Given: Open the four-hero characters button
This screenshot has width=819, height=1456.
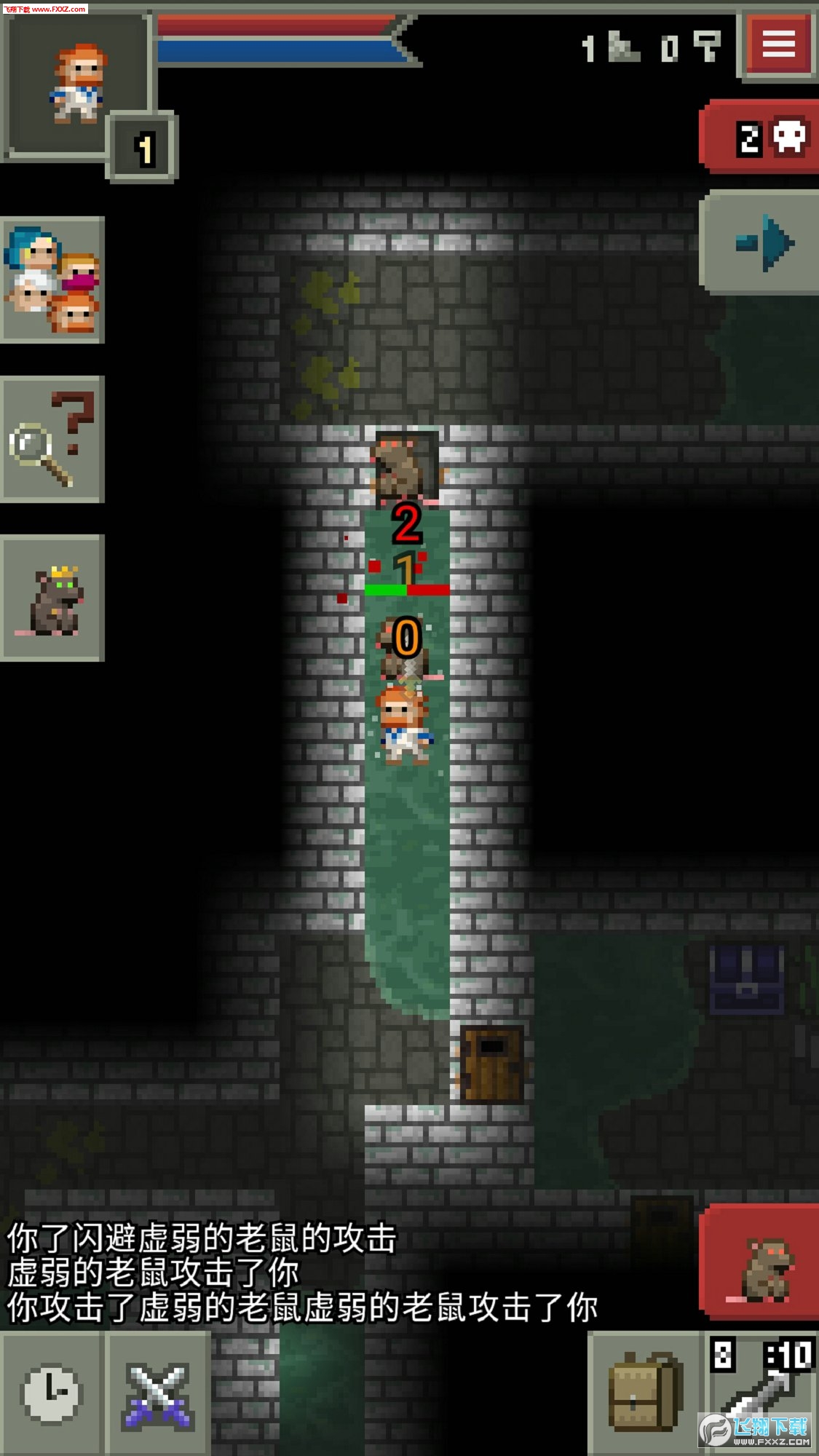Looking at the screenshot, I should (x=52, y=280).
